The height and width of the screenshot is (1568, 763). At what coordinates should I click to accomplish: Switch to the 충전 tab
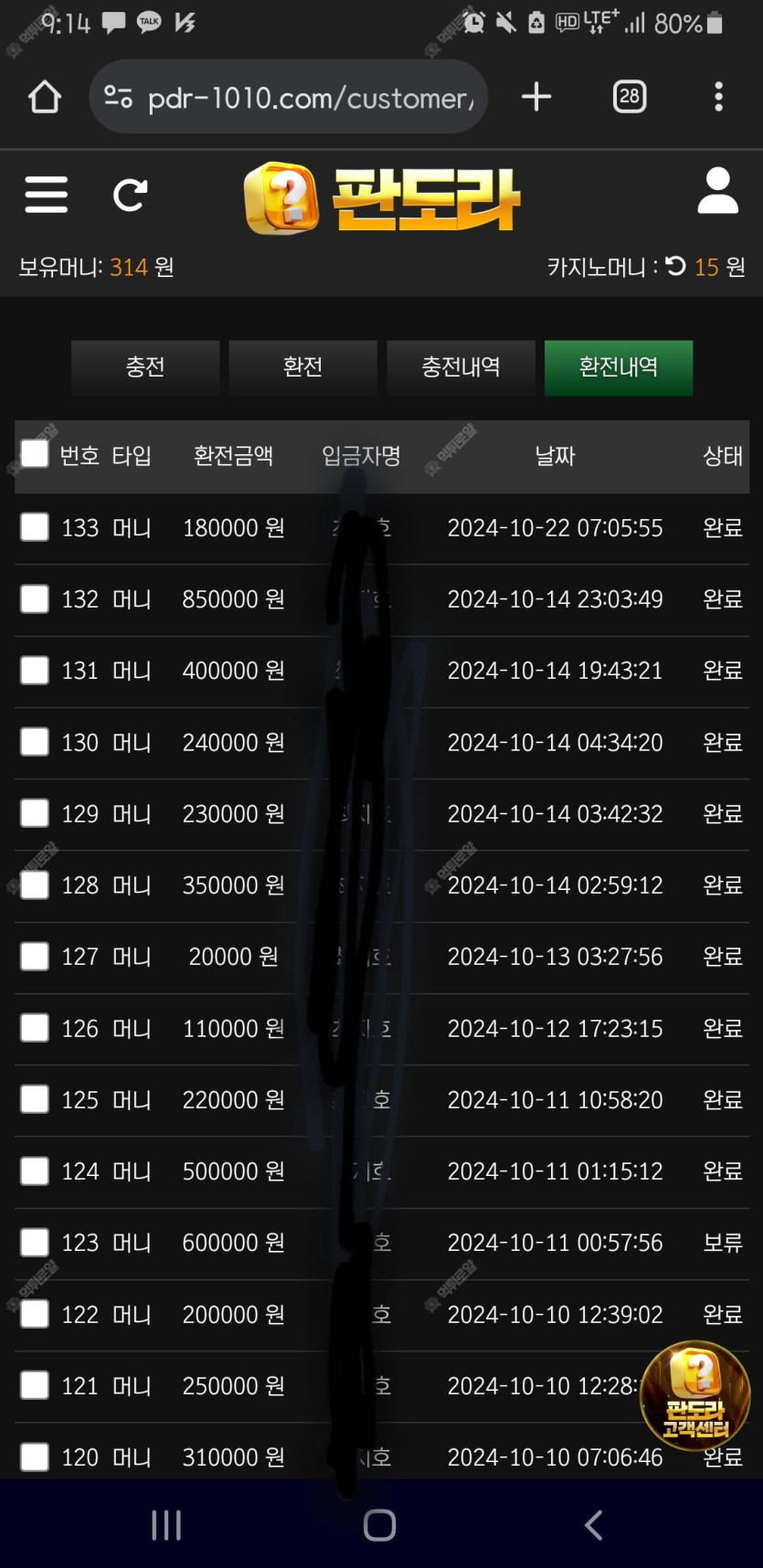click(x=145, y=367)
